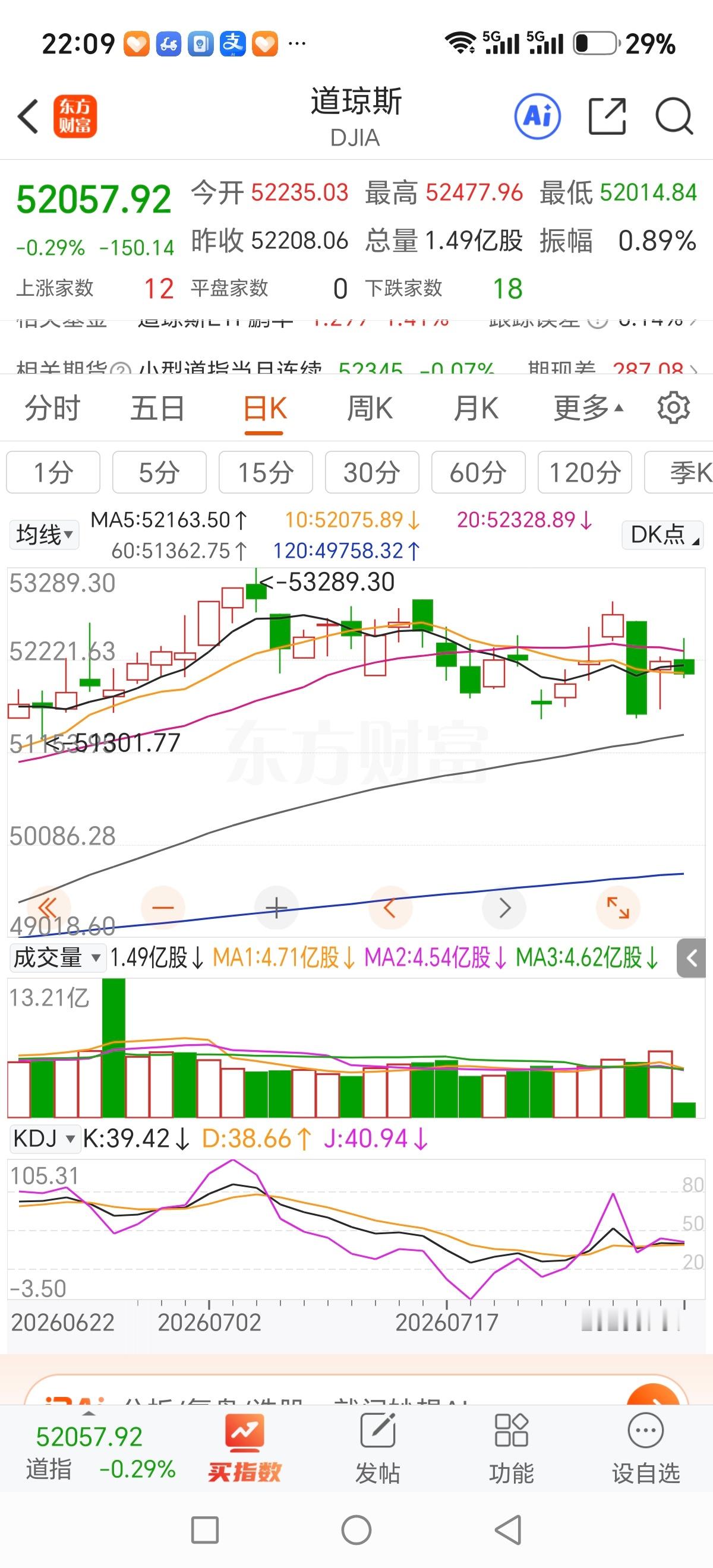Go back using the top-left arrow
Image resolution: width=713 pixels, height=1568 pixels.
[28, 116]
